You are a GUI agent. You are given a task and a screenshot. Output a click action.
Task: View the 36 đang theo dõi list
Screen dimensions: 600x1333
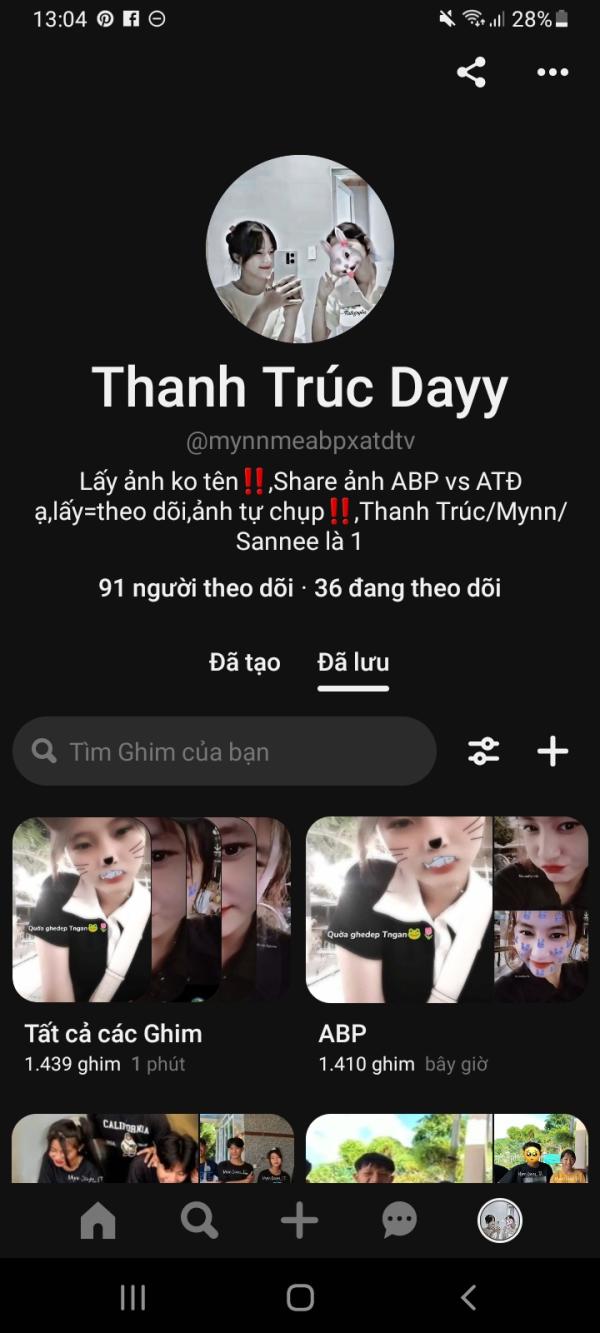pos(408,588)
